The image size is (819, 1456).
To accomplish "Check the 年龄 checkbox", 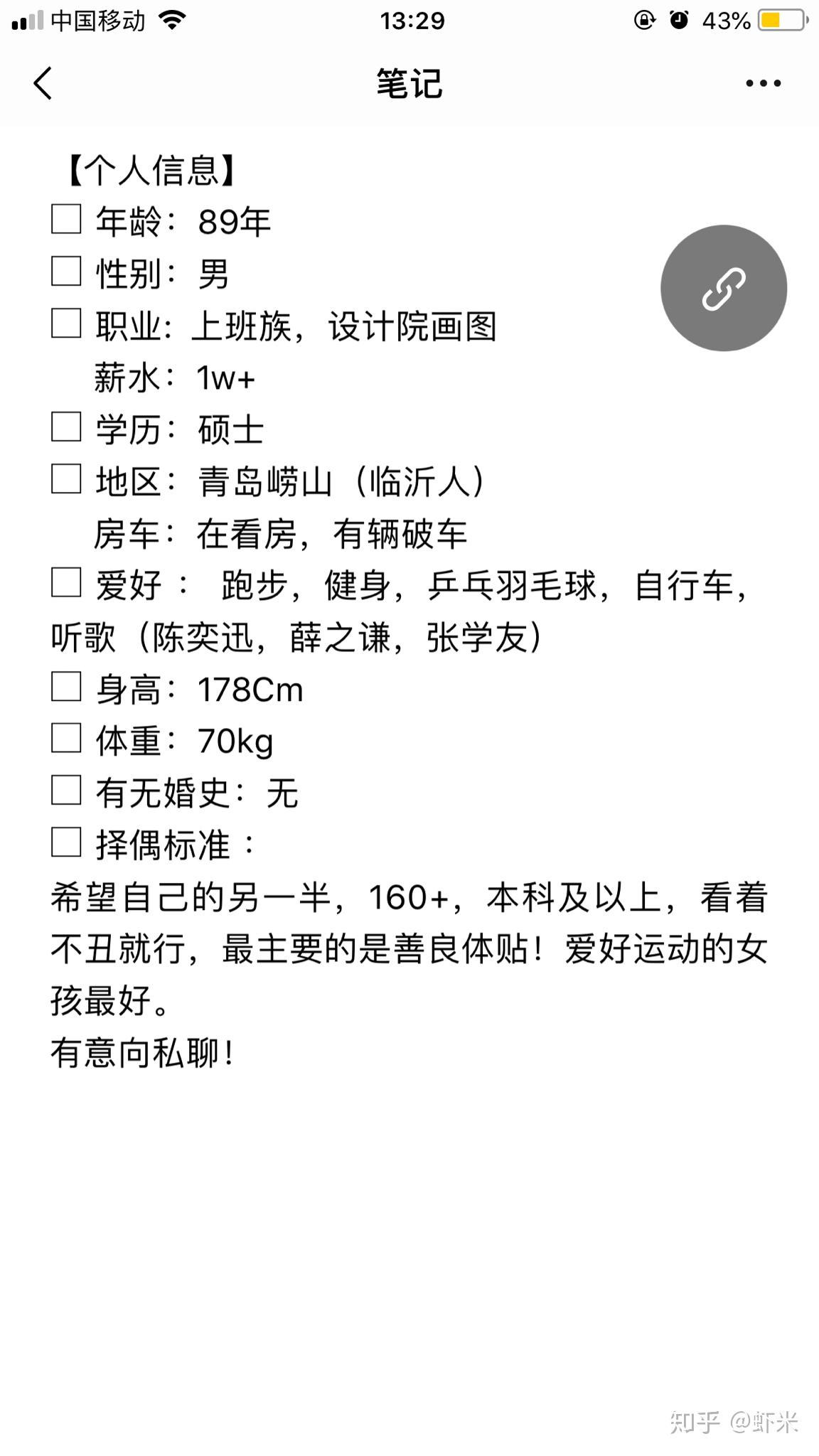I will [66, 219].
